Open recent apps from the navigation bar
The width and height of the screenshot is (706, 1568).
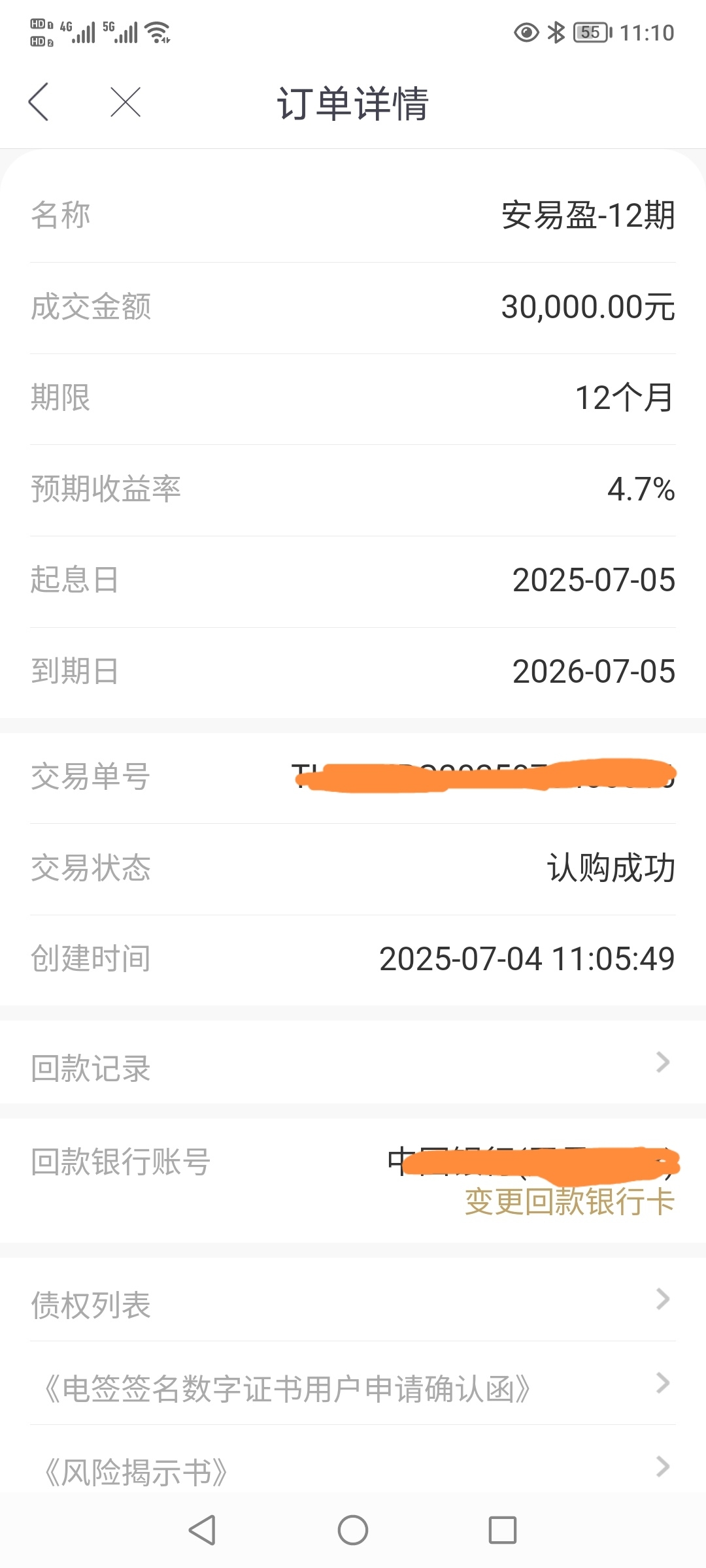click(x=503, y=1530)
